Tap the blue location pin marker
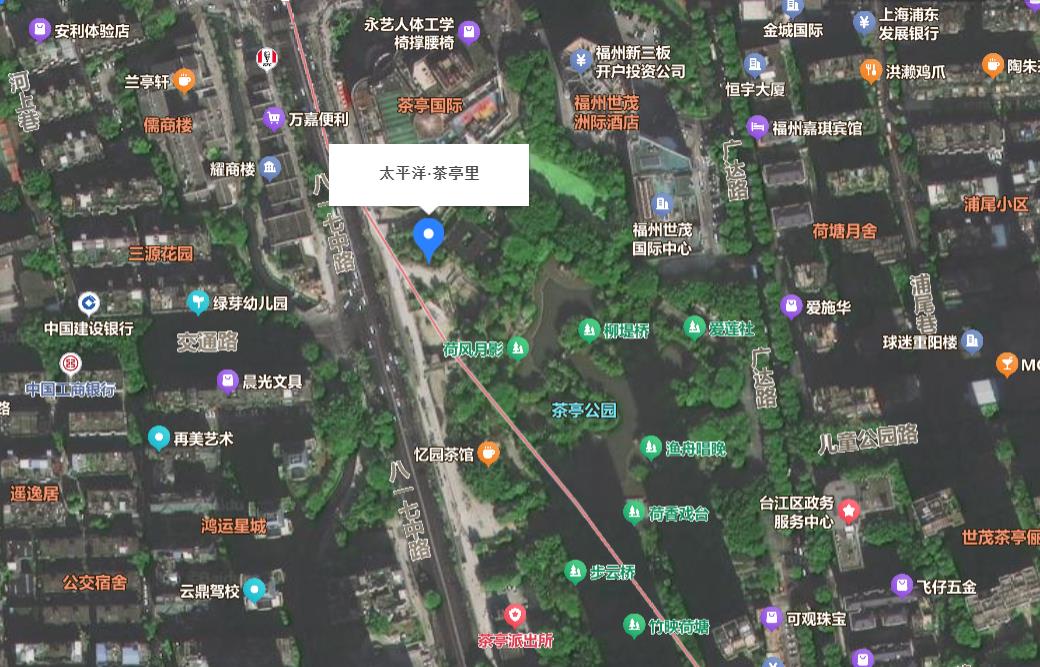The width and height of the screenshot is (1040, 667). pyautogui.click(x=429, y=238)
